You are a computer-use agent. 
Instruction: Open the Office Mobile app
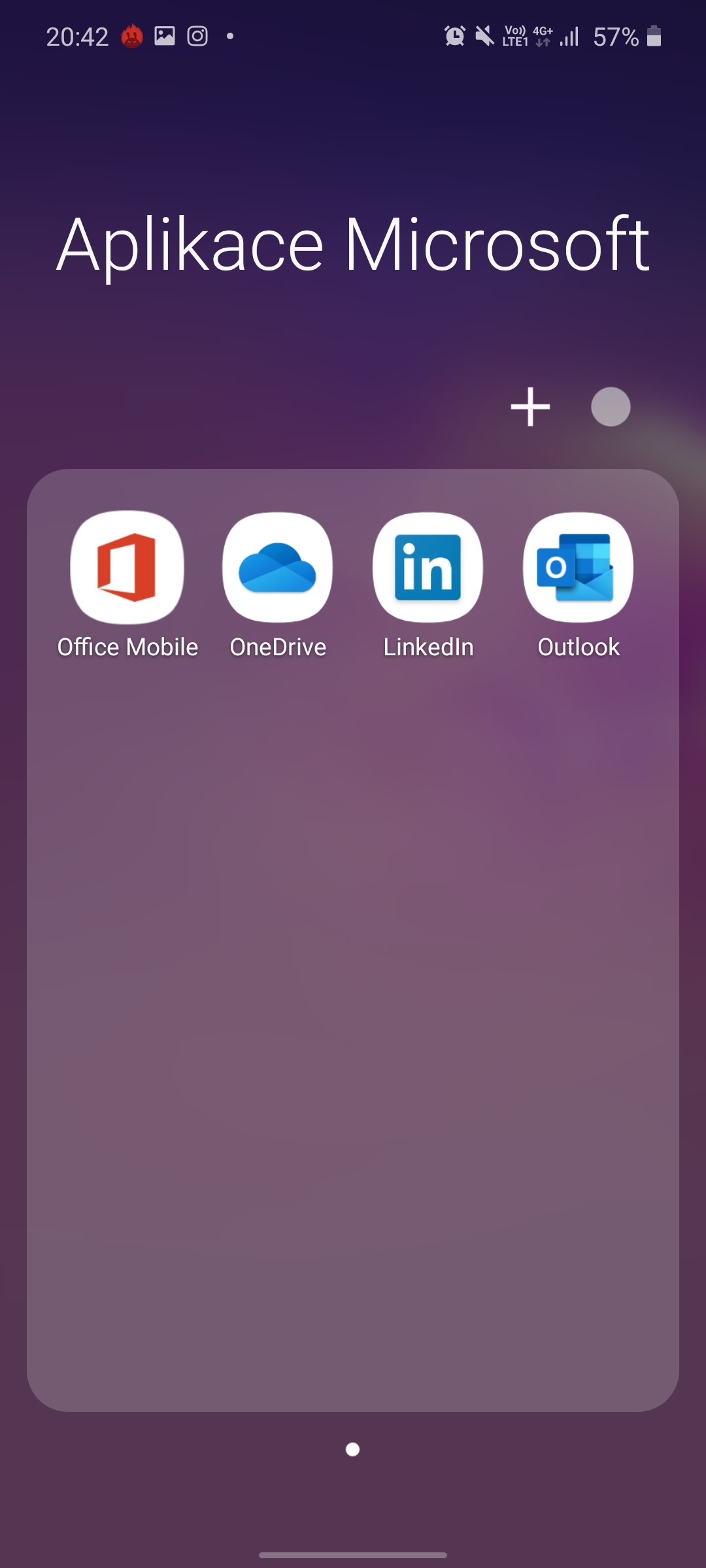tap(127, 567)
